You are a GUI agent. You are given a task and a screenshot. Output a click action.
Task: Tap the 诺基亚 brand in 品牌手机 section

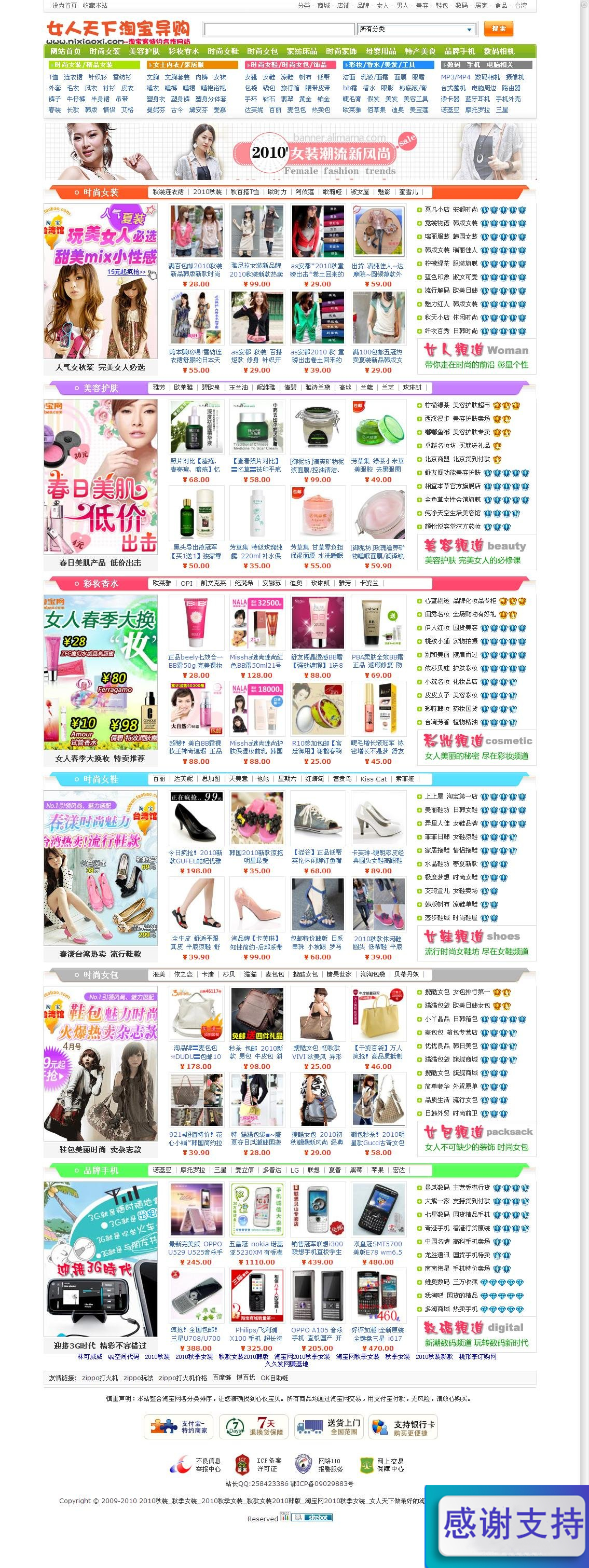click(162, 1170)
